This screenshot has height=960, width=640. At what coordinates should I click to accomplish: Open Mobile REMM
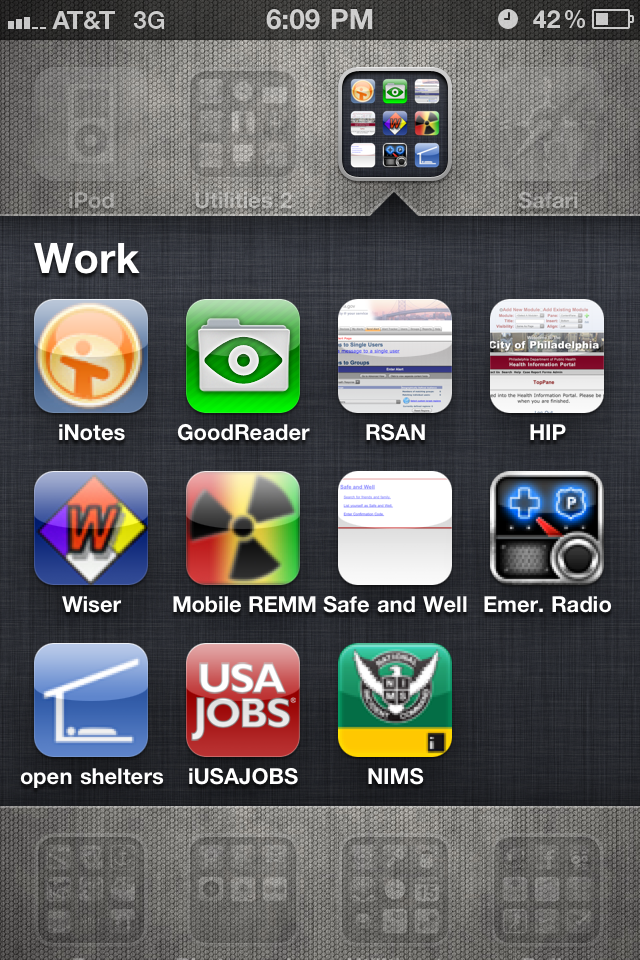[243, 528]
